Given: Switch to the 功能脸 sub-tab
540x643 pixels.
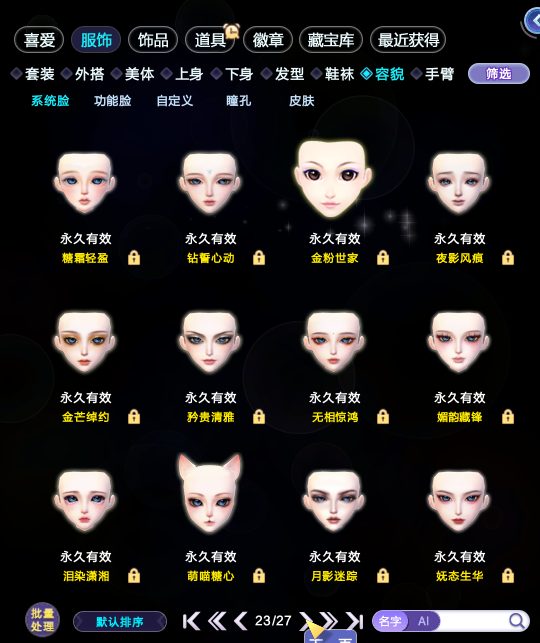Looking at the screenshot, I should tap(112, 100).
